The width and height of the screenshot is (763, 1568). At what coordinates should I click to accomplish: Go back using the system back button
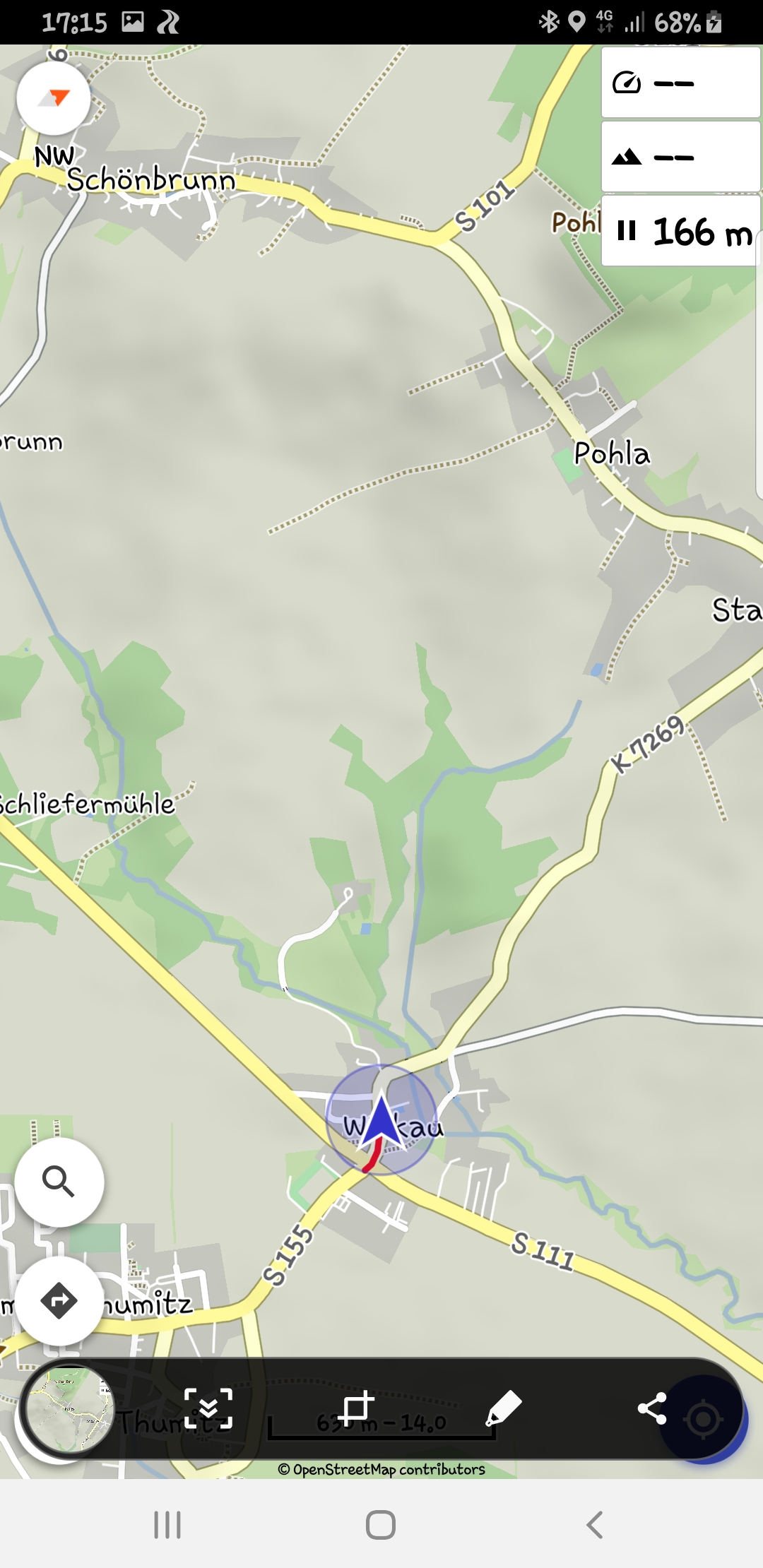(594, 1525)
